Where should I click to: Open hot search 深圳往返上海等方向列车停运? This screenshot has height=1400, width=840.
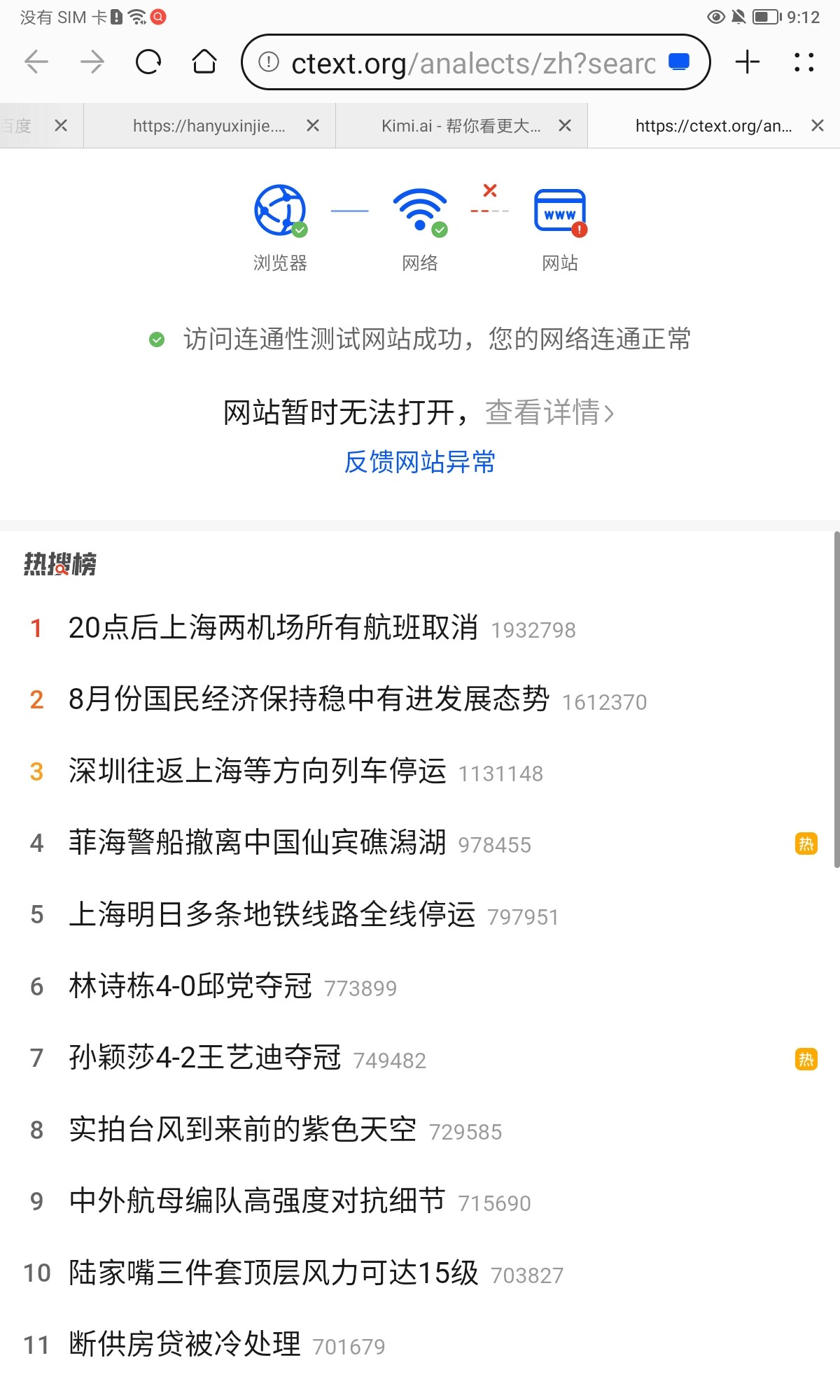[x=257, y=771]
